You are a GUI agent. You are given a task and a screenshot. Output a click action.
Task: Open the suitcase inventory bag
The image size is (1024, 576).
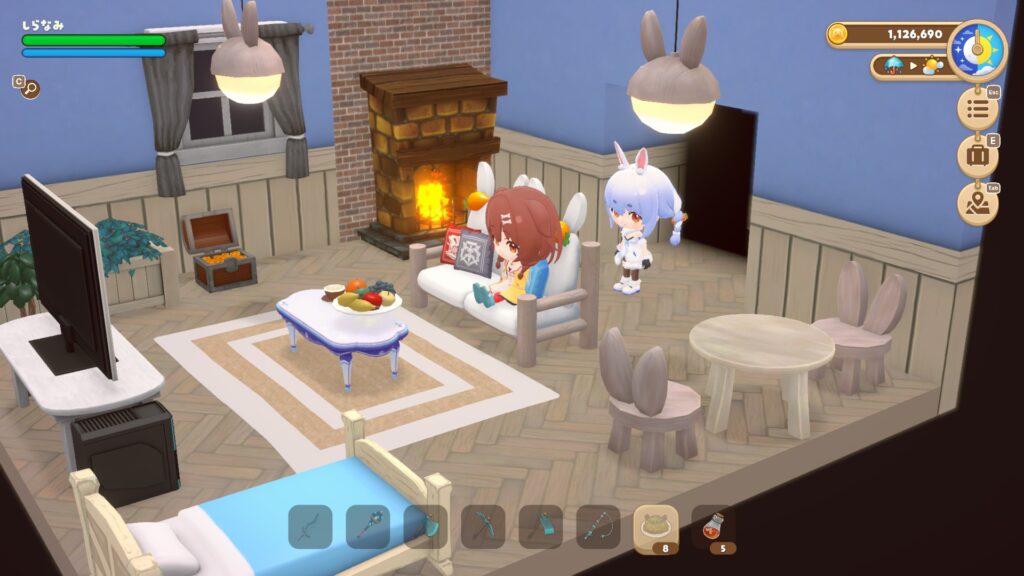click(x=977, y=157)
